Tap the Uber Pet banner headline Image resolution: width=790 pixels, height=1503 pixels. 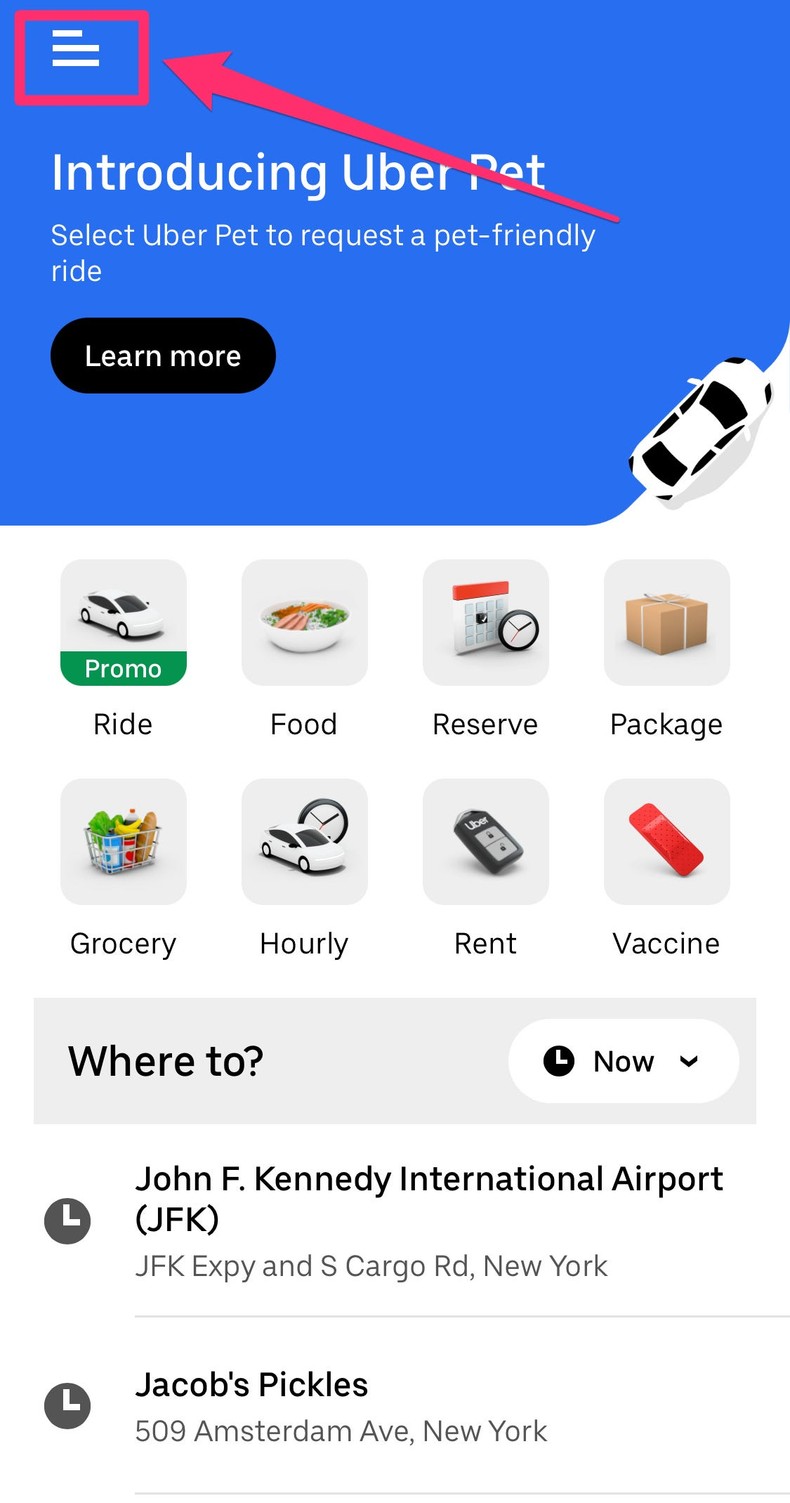297,171
